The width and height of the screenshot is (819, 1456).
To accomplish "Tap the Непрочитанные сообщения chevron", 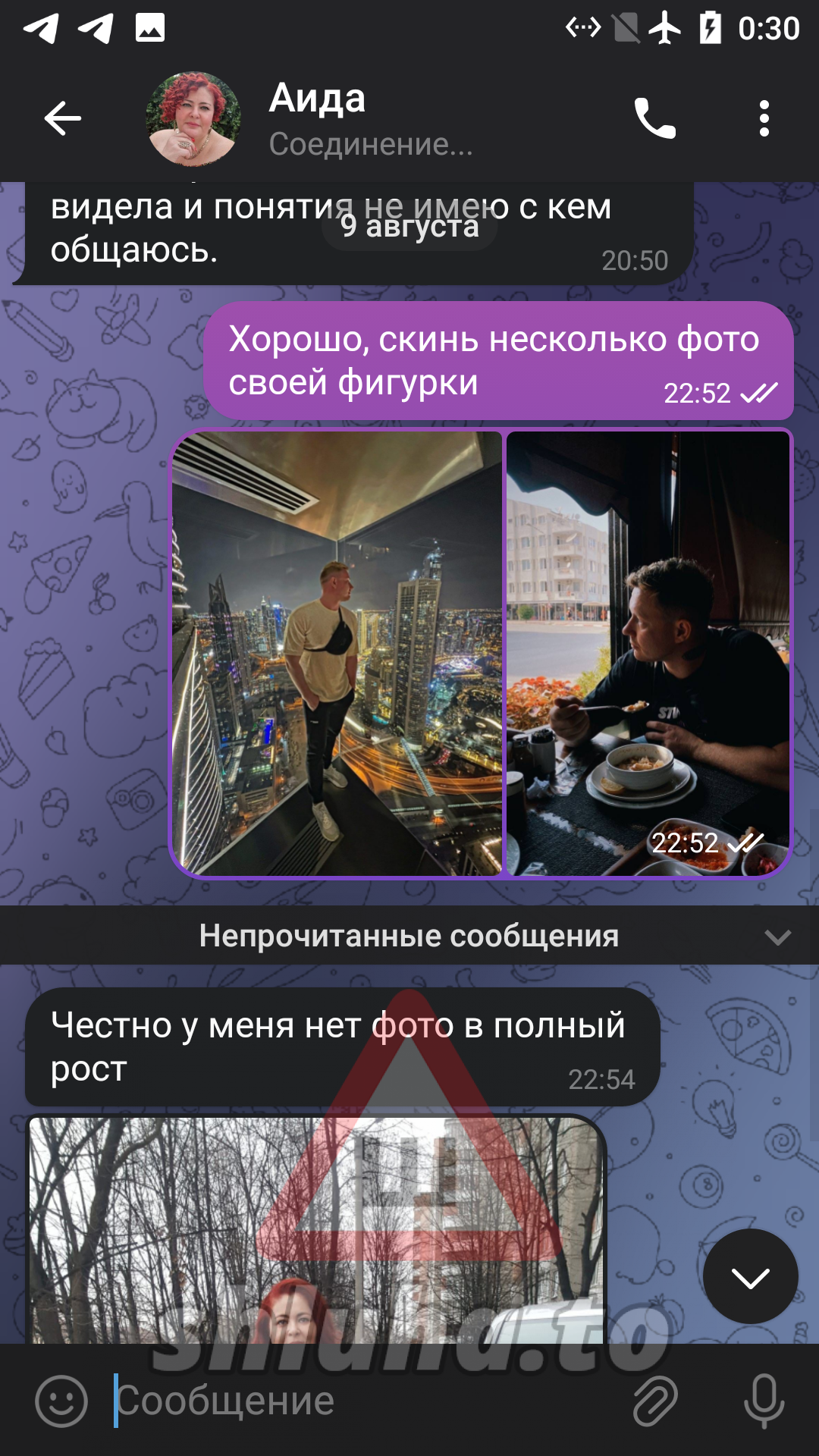I will pos(777,937).
